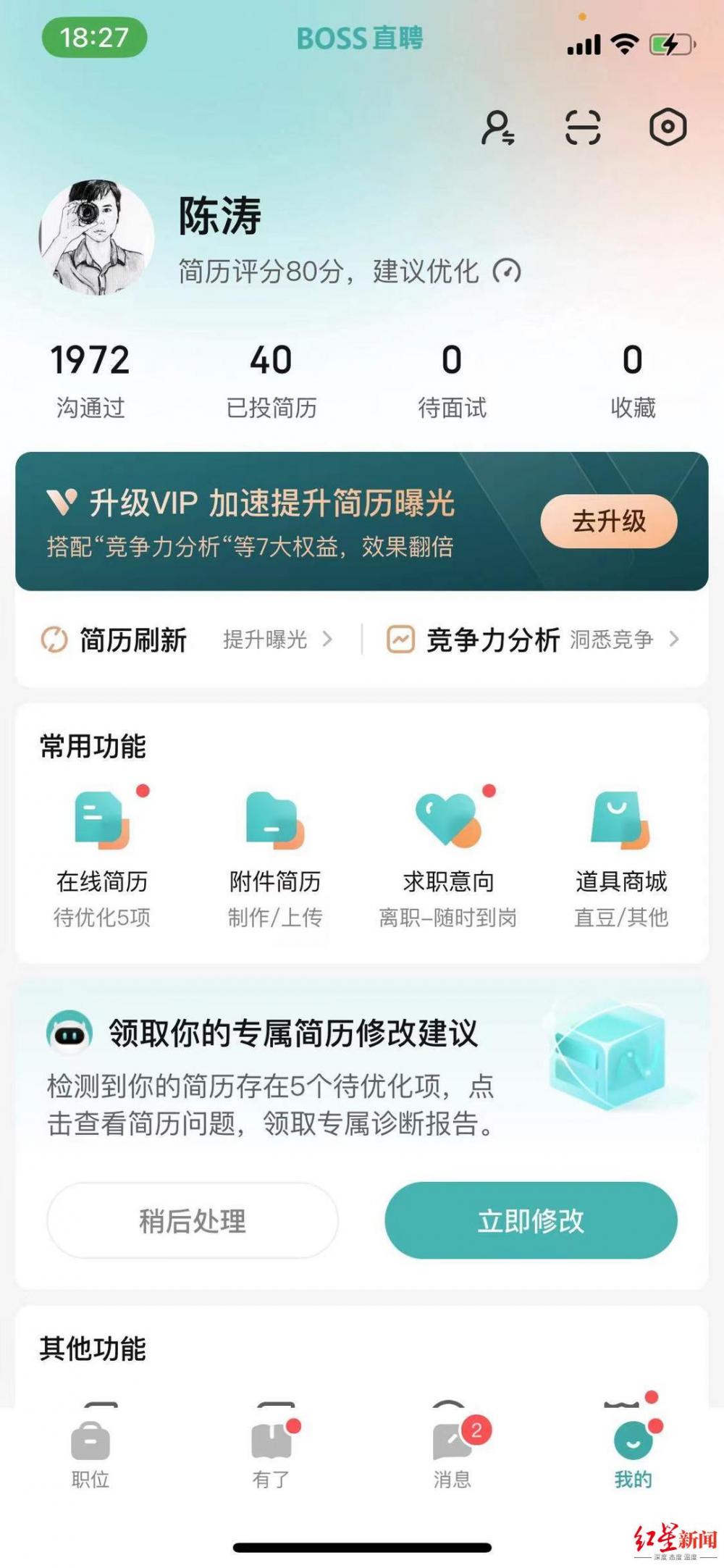Open the scan QR code icon
This screenshot has height=1568, width=724.
583,127
